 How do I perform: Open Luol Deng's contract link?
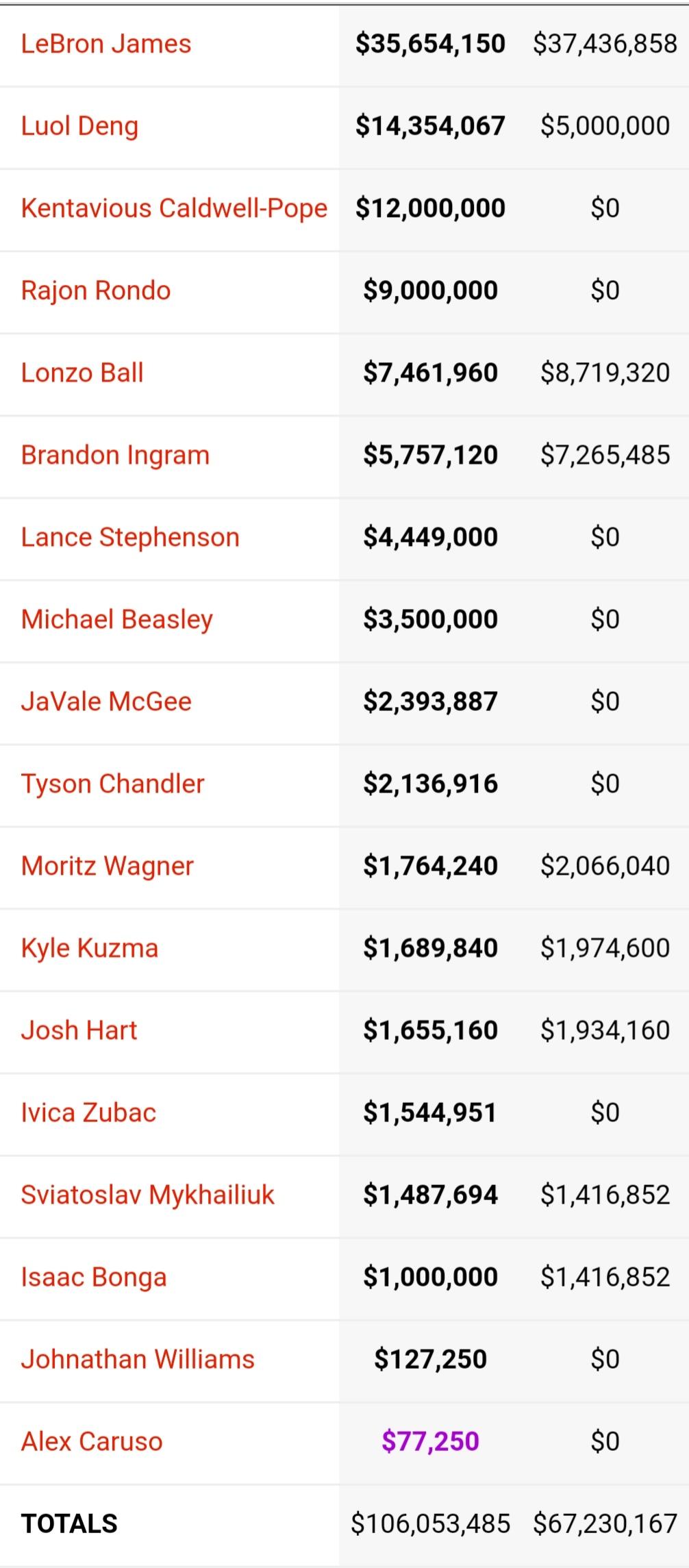[x=79, y=126]
